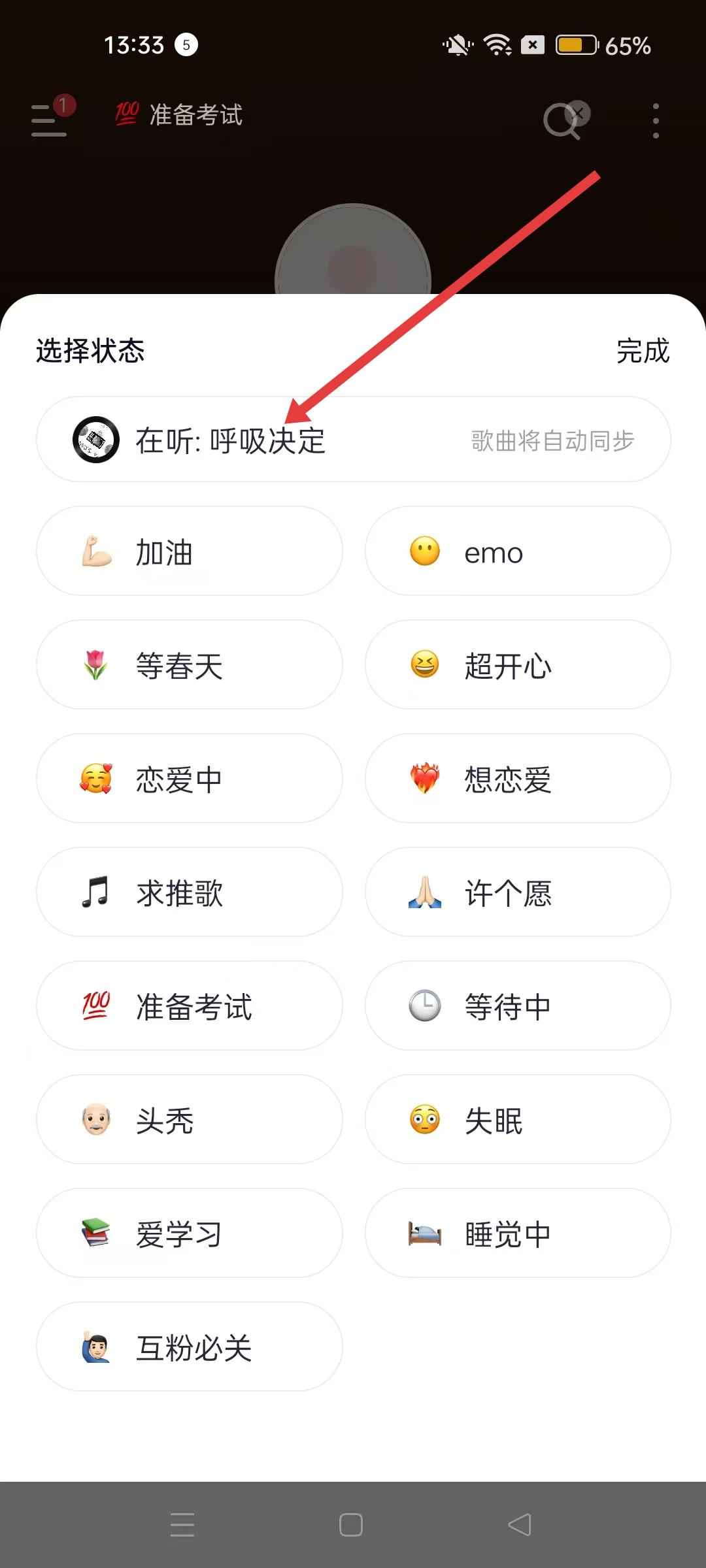Screen dimensions: 706x1568
Task: Choose 准备考试 in the status list
Action: (190, 1006)
